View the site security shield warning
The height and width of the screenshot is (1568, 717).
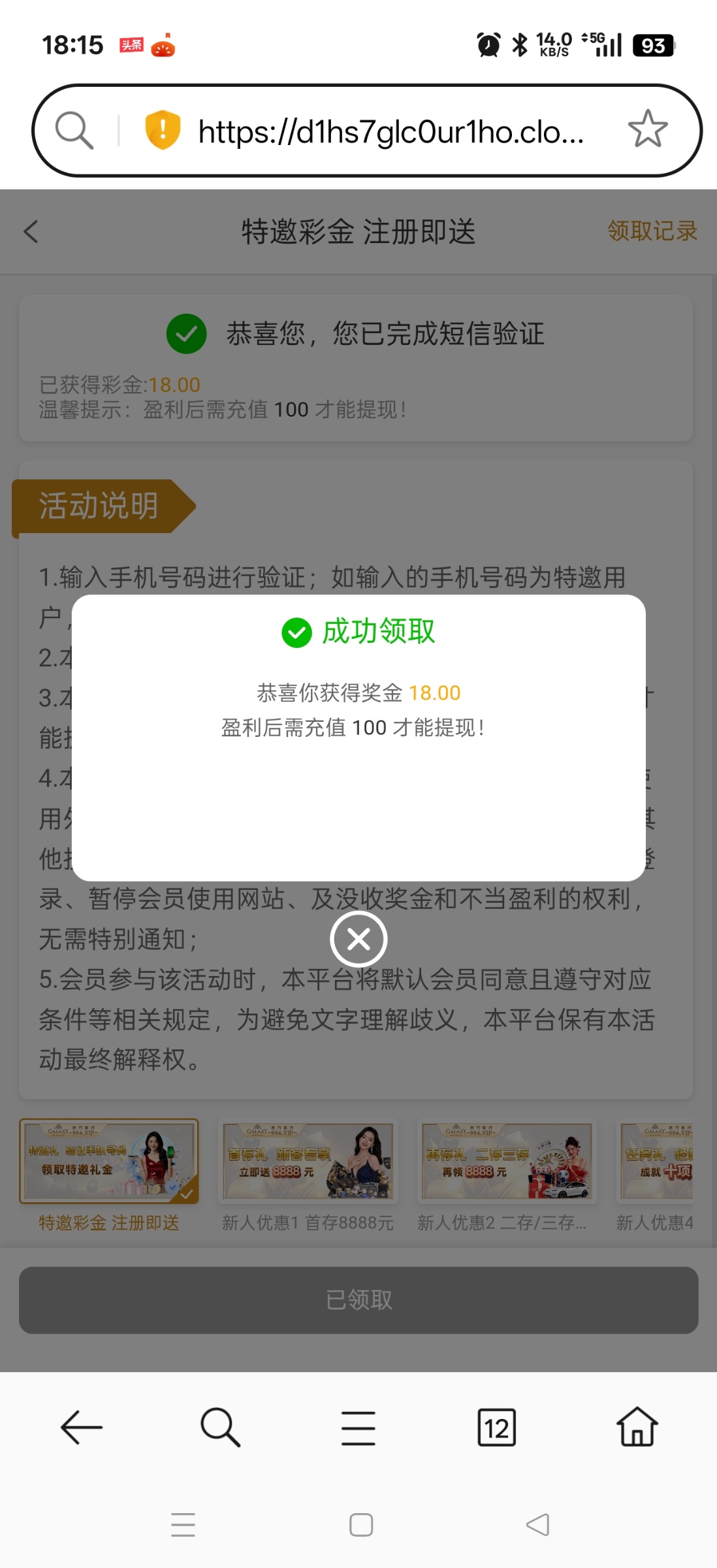coord(162,129)
